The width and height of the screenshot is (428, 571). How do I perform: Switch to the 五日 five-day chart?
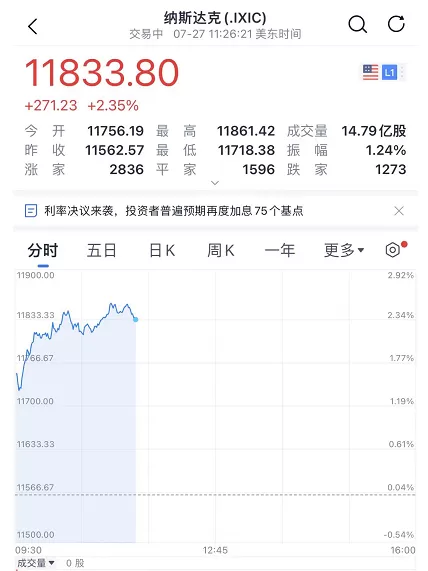(102, 251)
